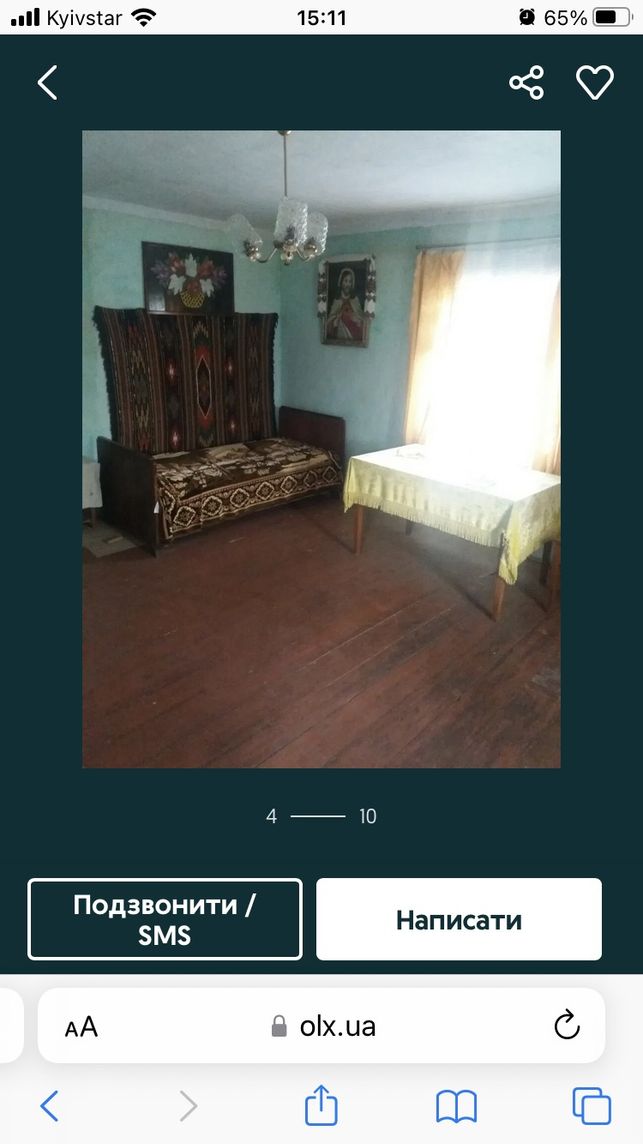Open Safari share sheet
Viewport: 643px width, 1144px height.
321,1105
